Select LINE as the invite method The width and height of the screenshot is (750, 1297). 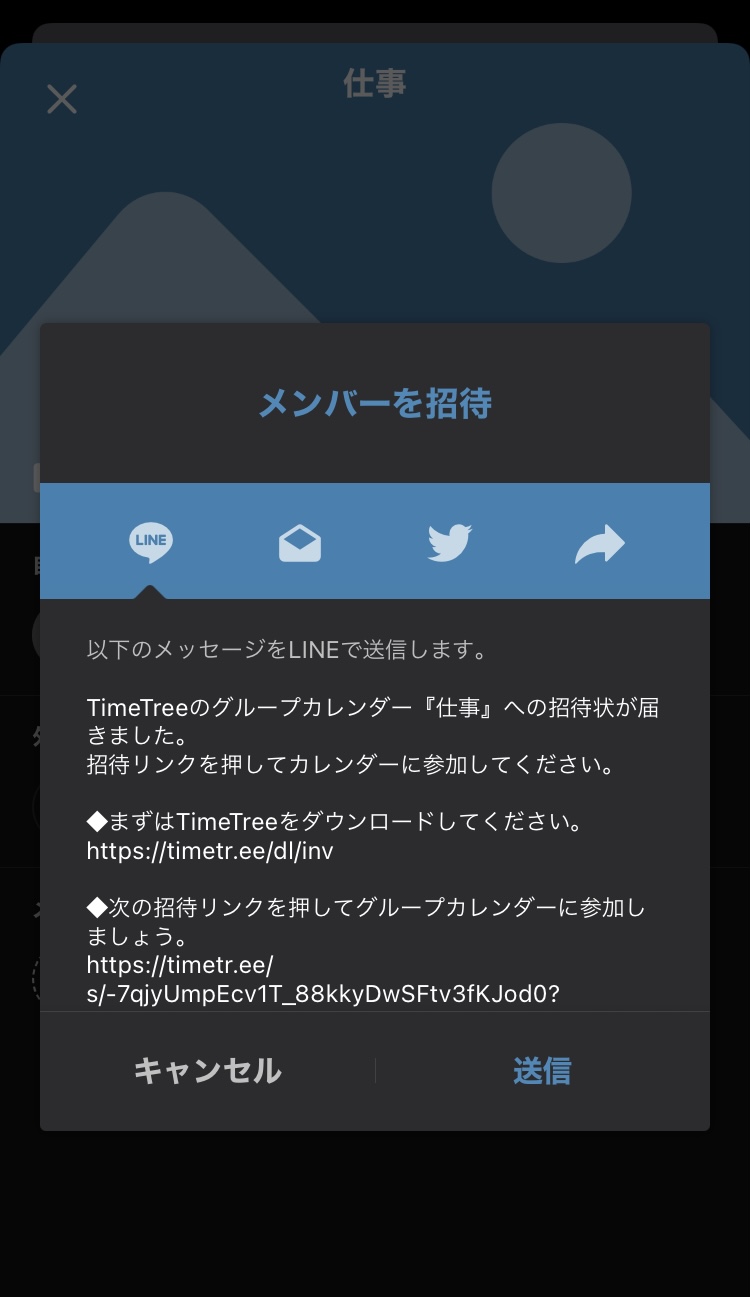(150, 542)
